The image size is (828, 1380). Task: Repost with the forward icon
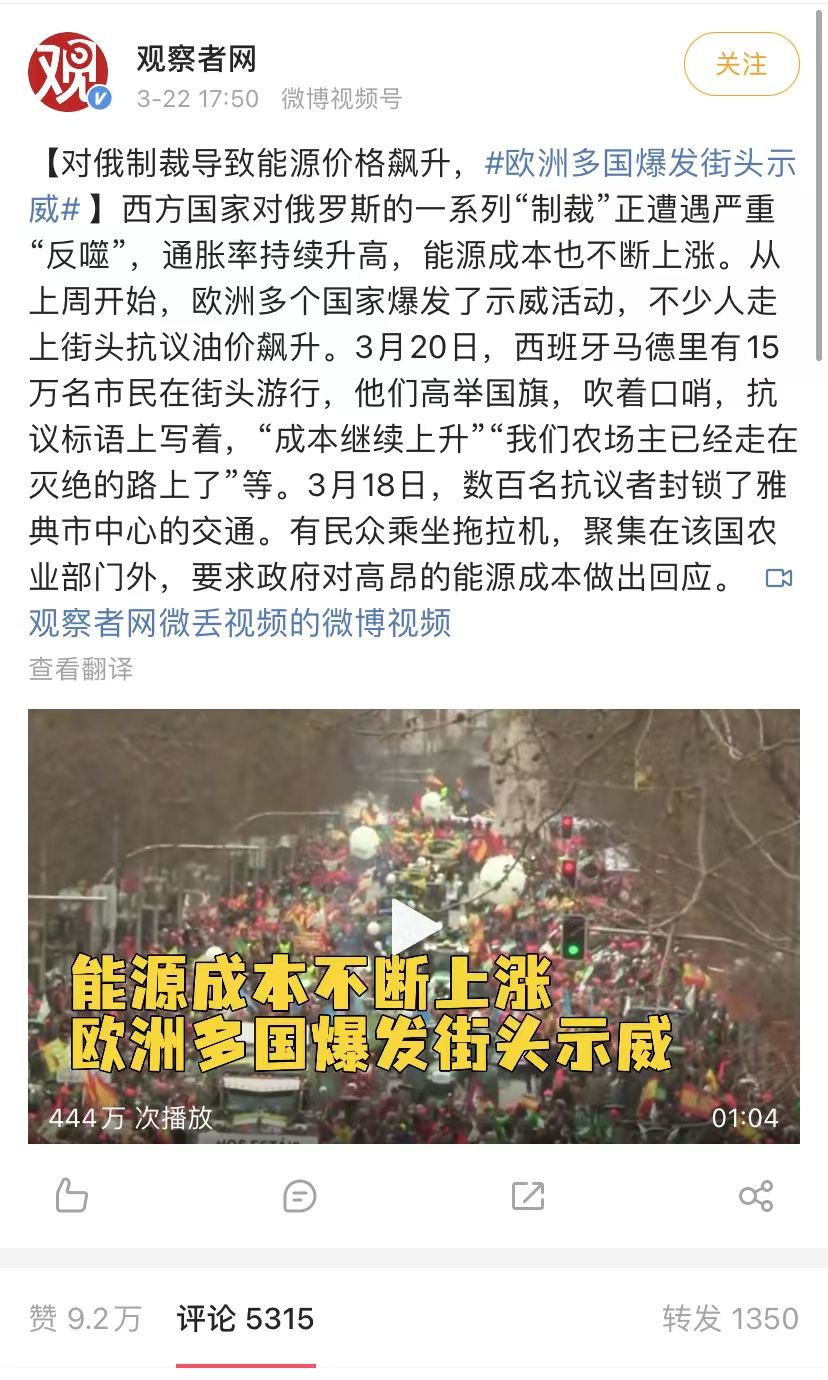click(x=527, y=1195)
